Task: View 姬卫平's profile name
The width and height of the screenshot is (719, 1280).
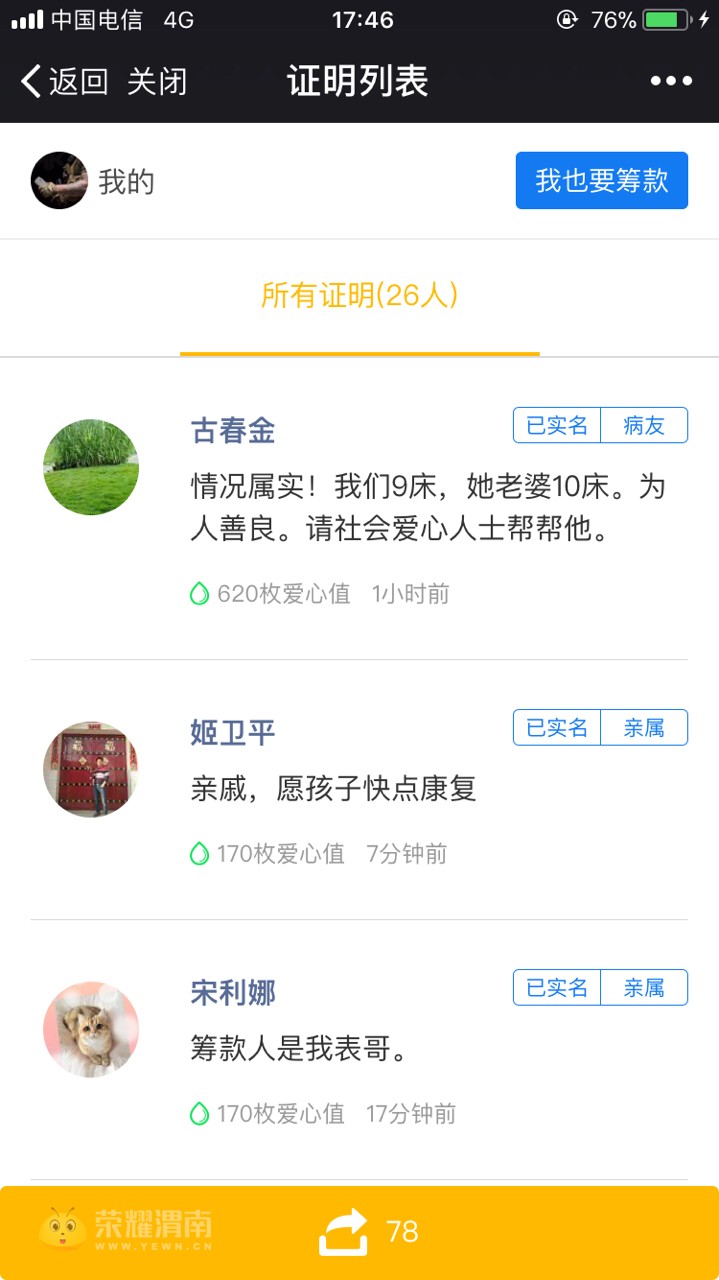Action: point(233,732)
